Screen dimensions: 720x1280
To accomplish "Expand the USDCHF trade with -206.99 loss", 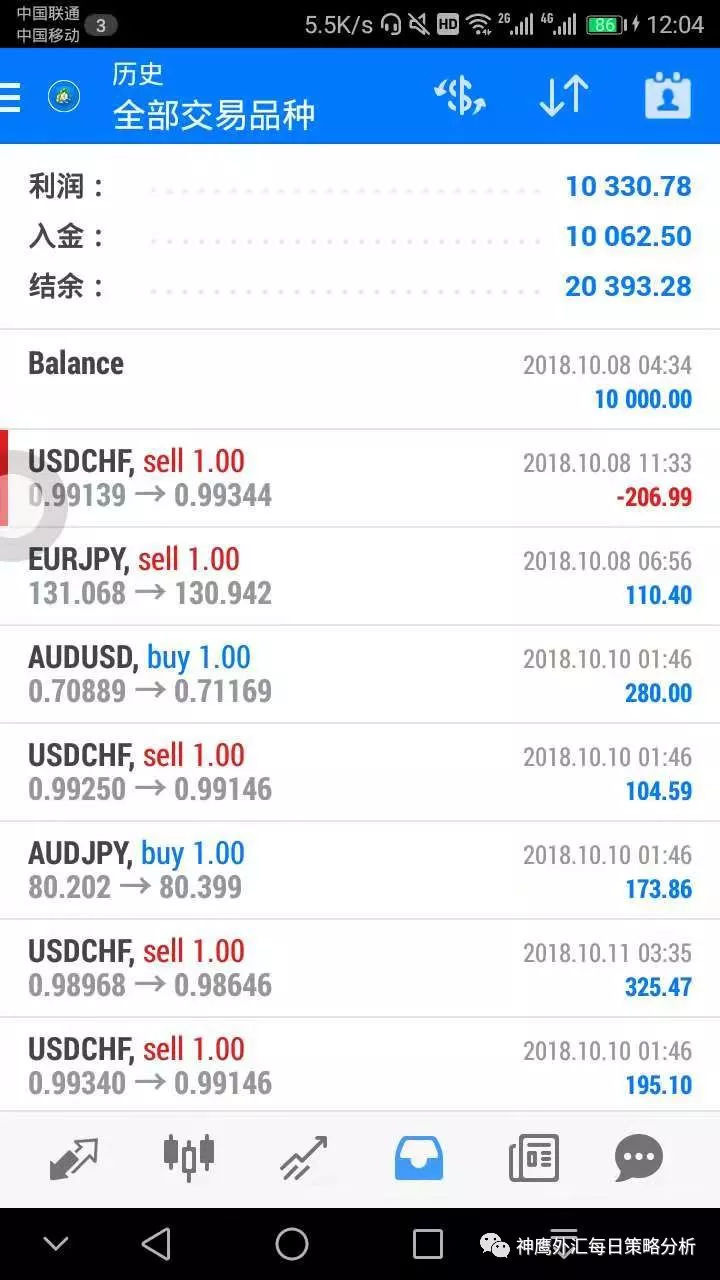I will [360, 478].
